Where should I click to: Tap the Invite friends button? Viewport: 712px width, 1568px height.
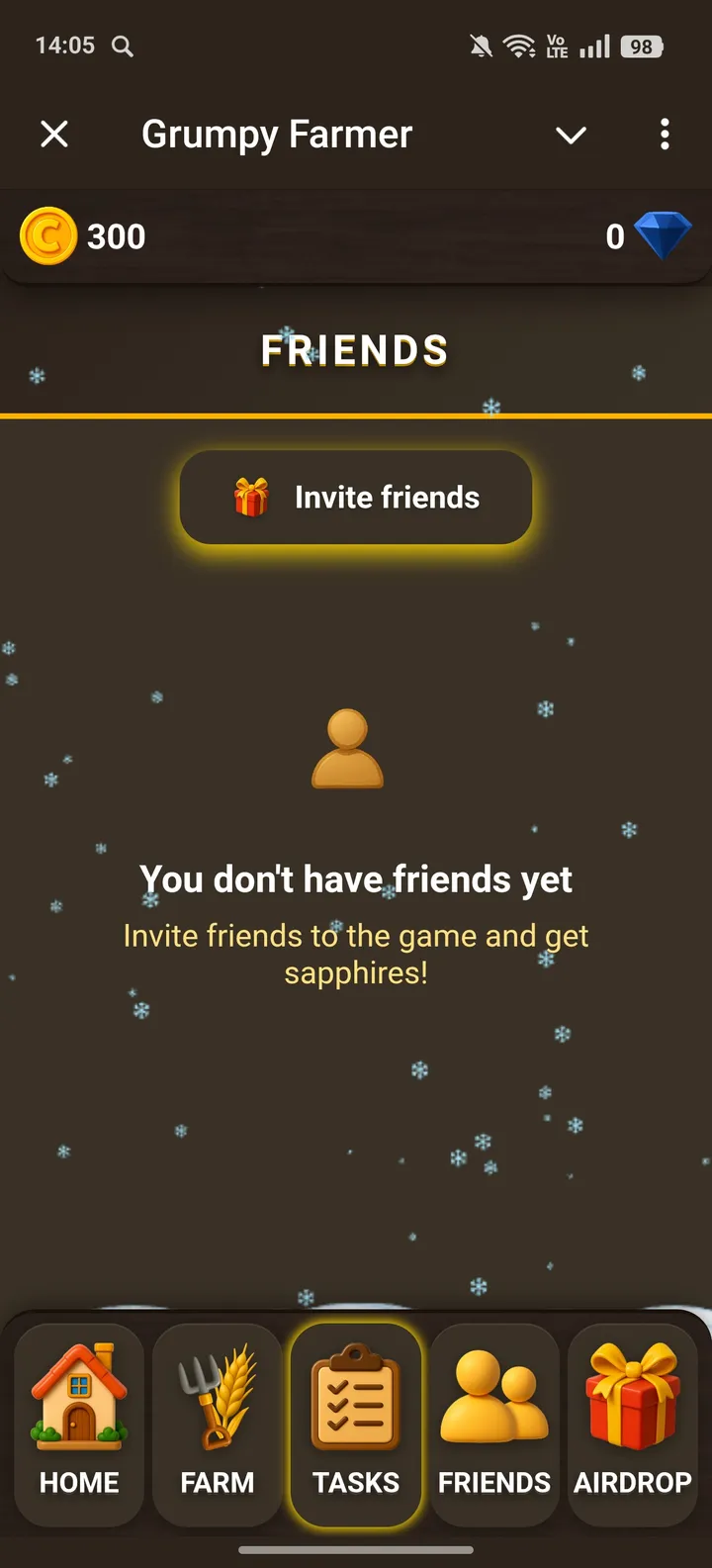click(356, 497)
